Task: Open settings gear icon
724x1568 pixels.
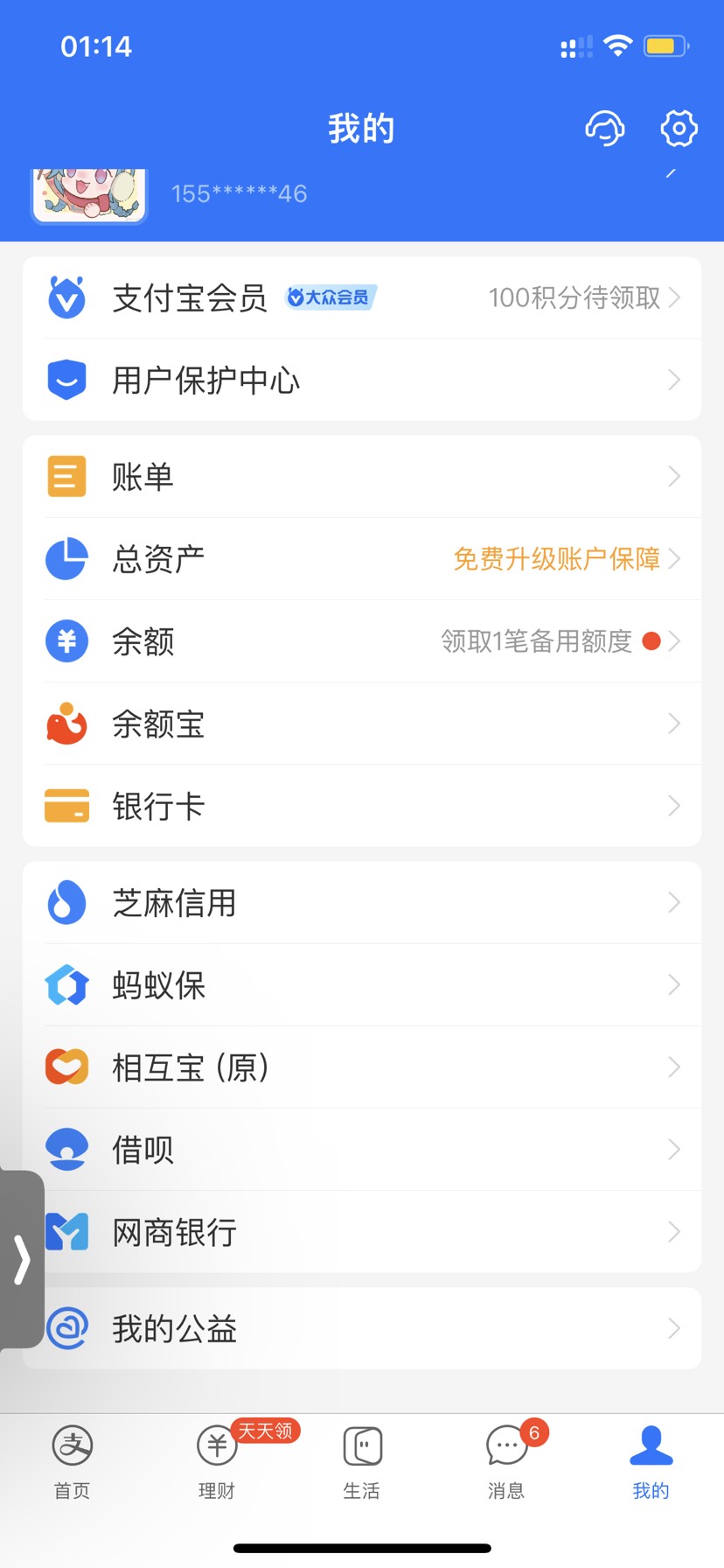Action: click(679, 129)
